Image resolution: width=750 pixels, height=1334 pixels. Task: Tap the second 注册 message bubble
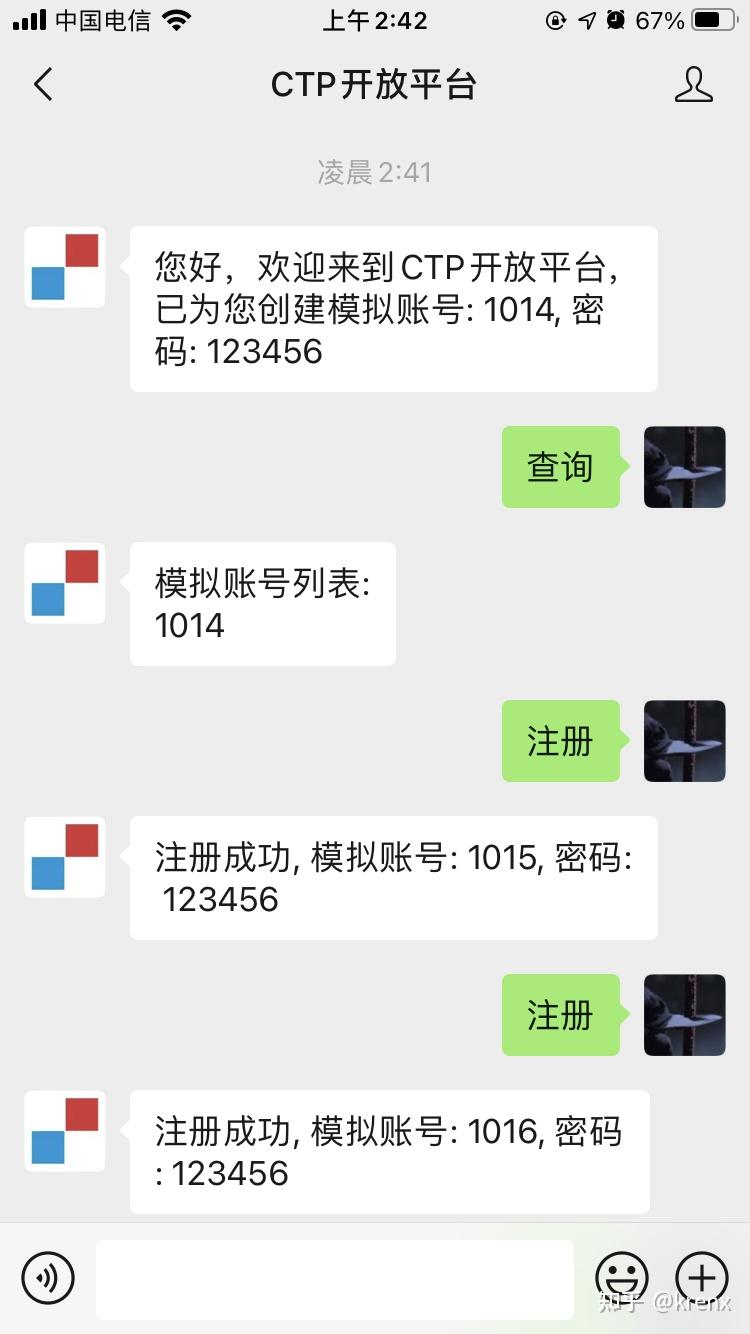tap(560, 1015)
